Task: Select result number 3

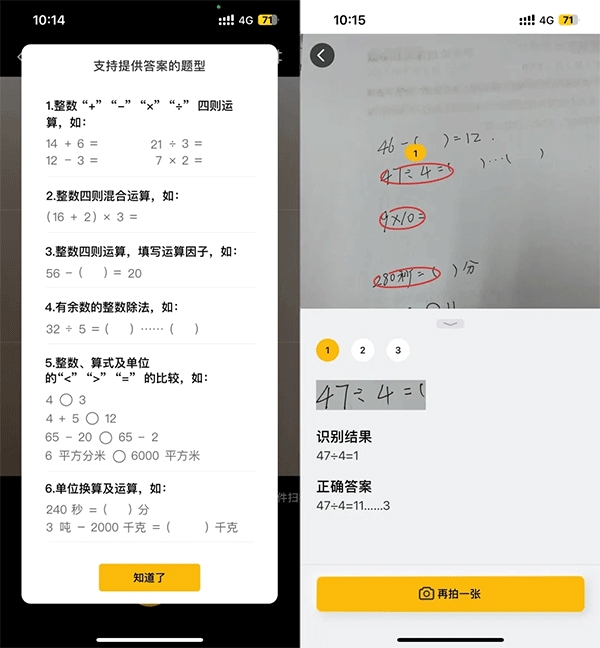Action: 398,350
